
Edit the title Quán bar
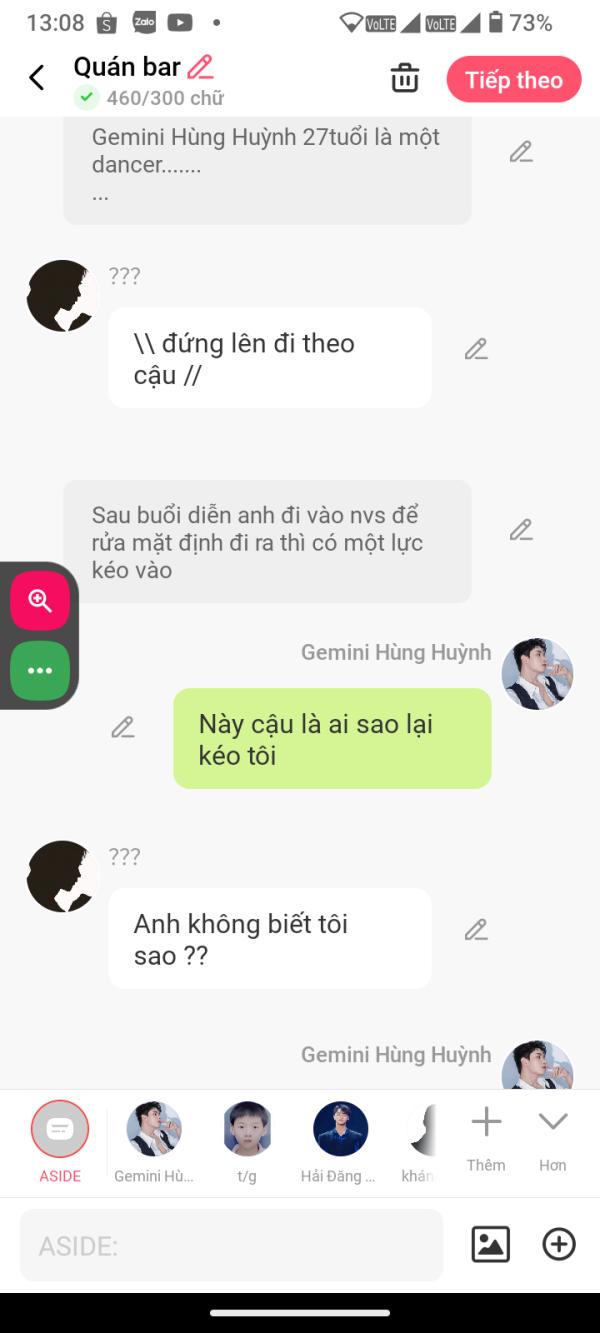[x=200, y=67]
